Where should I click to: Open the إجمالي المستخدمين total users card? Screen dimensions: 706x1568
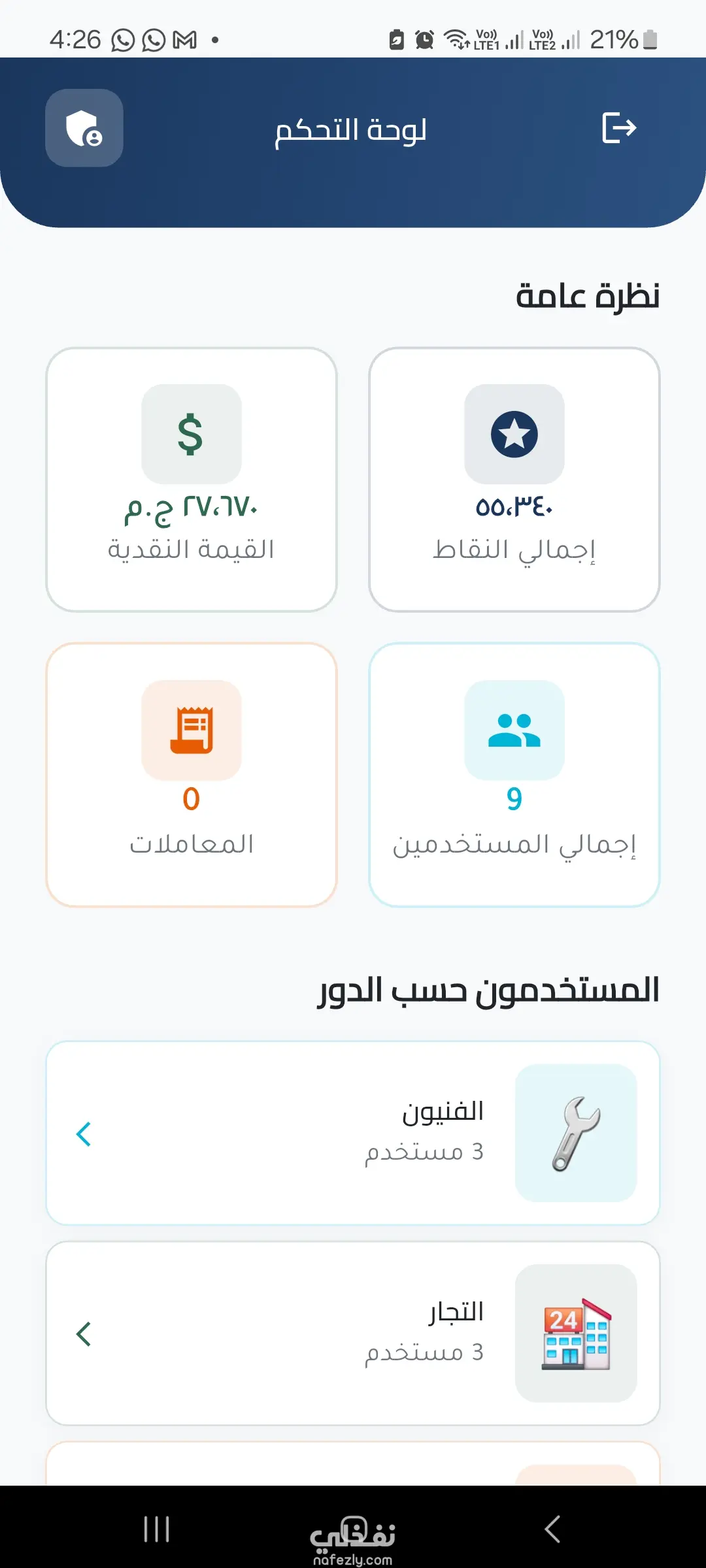[514, 775]
